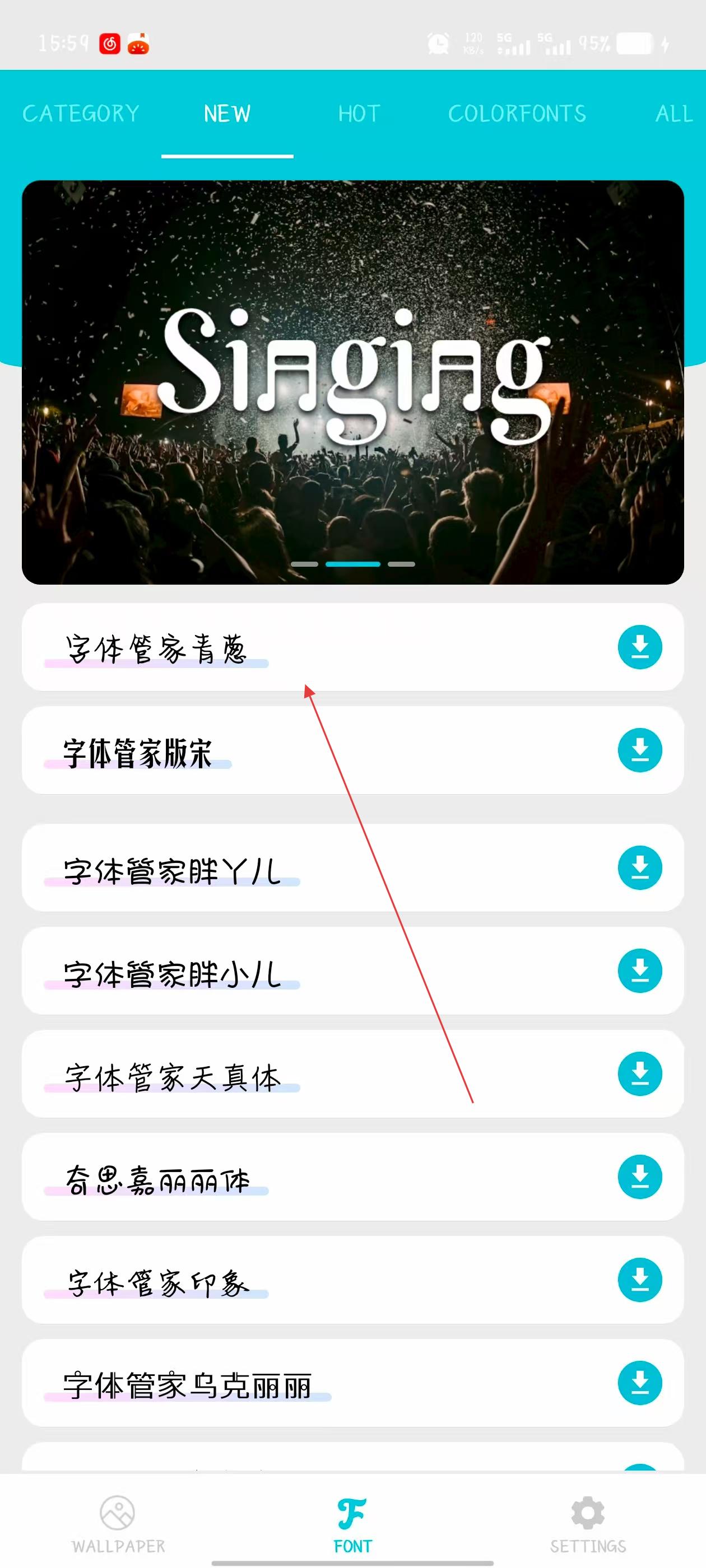Download the 字体管家乌克丽丽 font
This screenshot has width=706, height=1568.
pyautogui.click(x=640, y=1383)
